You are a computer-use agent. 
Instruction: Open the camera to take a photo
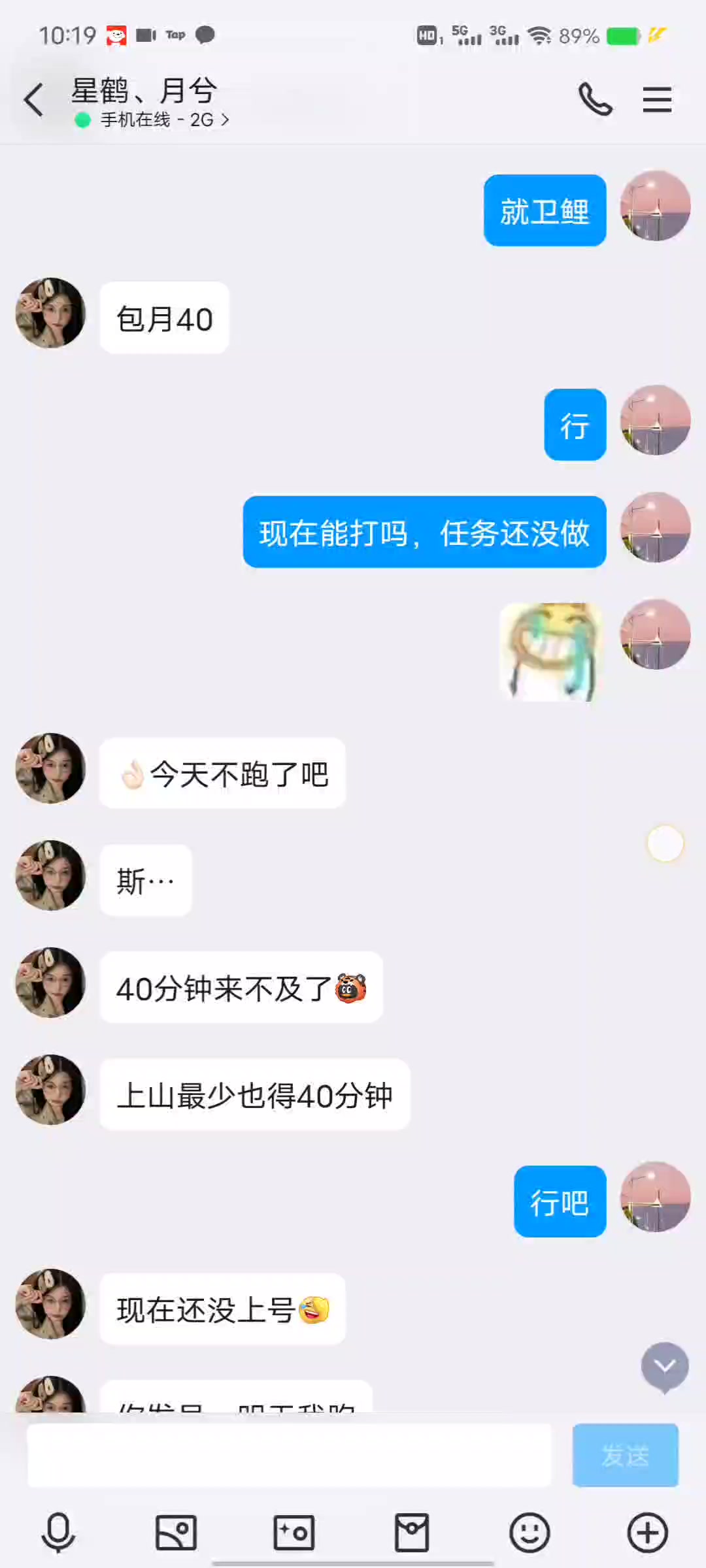(294, 1532)
